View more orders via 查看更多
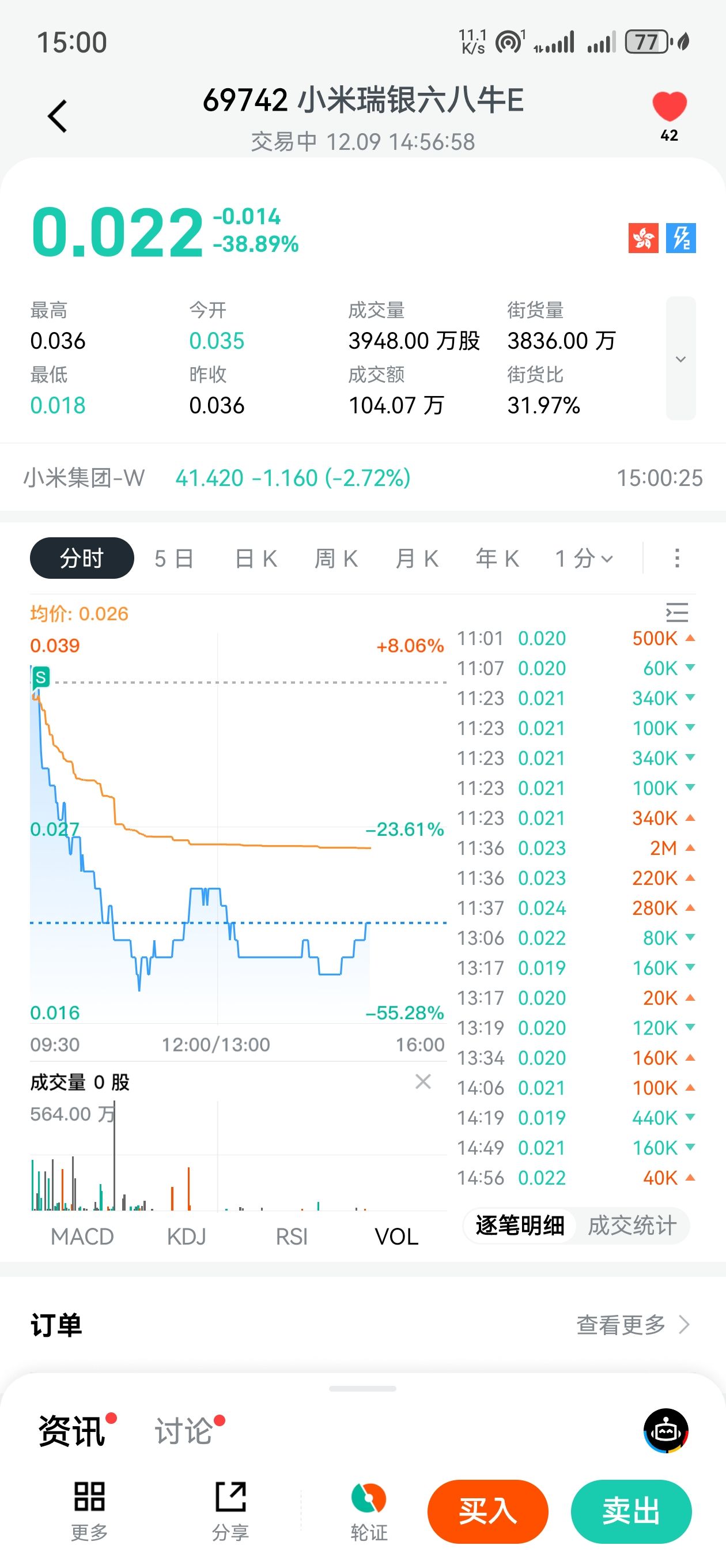This screenshot has width=726, height=1568. pyautogui.click(x=633, y=1325)
